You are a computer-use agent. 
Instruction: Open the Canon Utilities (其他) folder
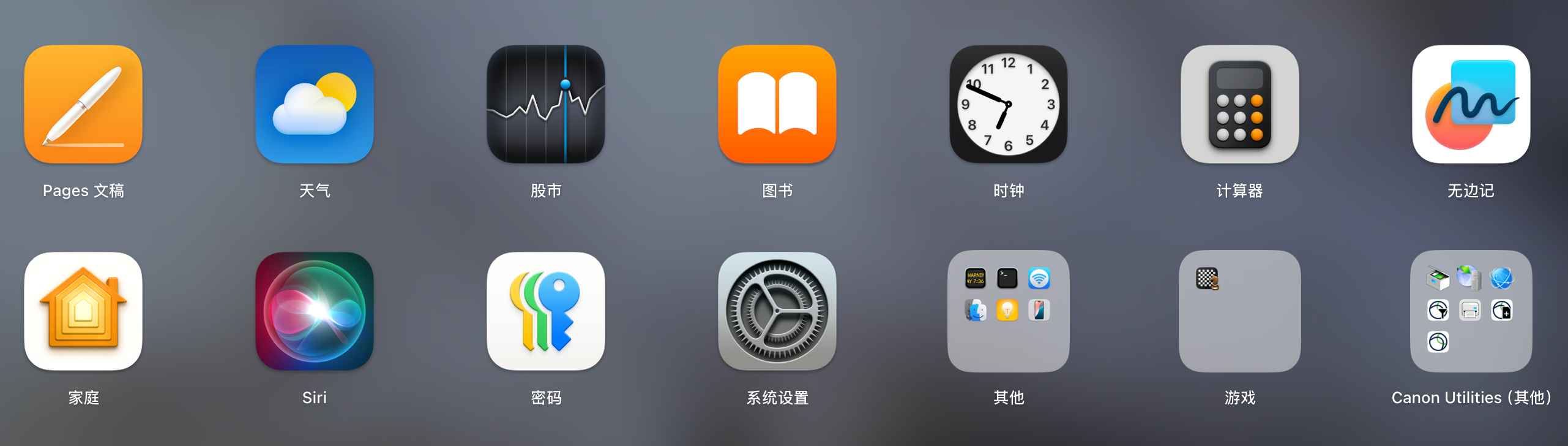tap(1471, 311)
